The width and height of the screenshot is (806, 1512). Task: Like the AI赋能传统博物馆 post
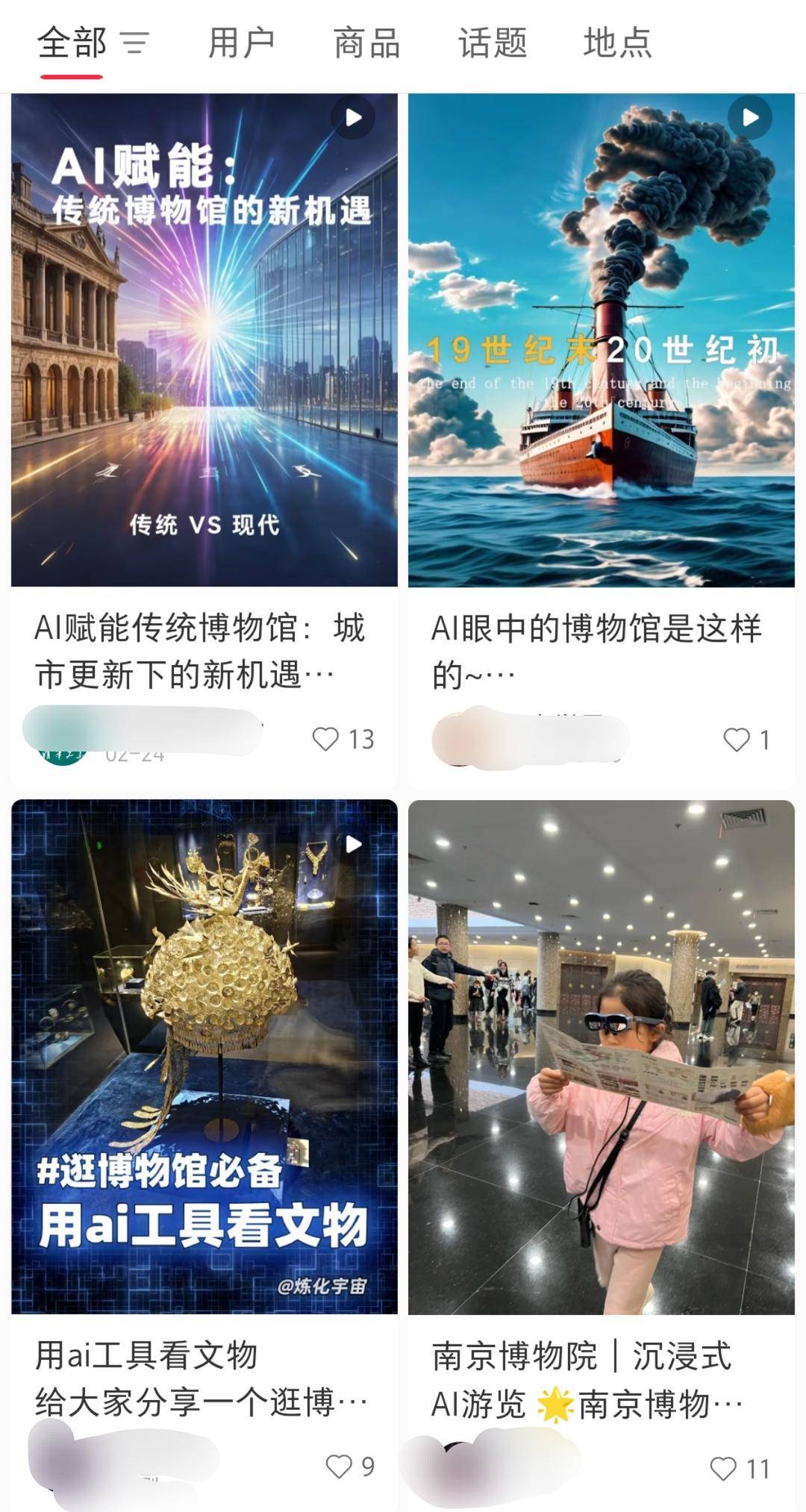coord(325,739)
